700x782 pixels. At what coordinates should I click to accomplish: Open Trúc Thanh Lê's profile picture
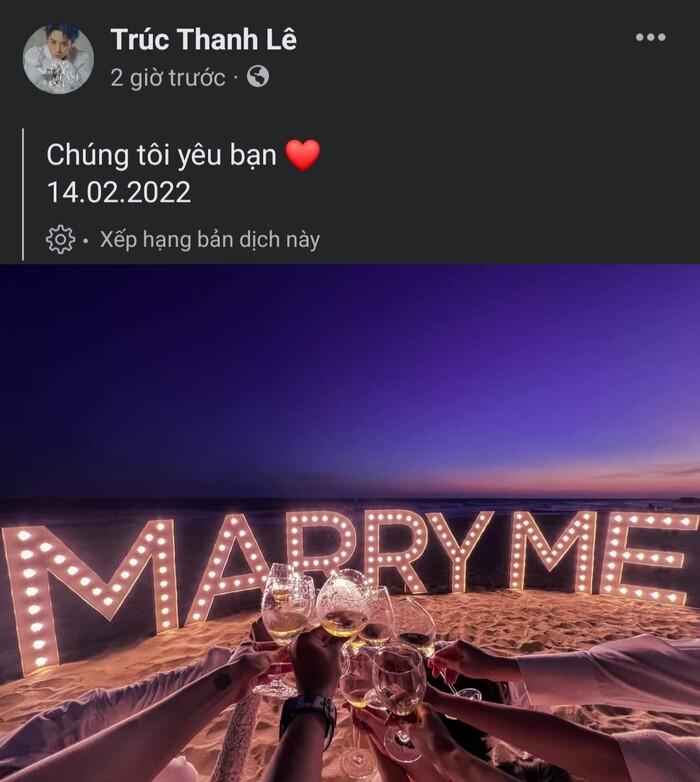pos(58,59)
